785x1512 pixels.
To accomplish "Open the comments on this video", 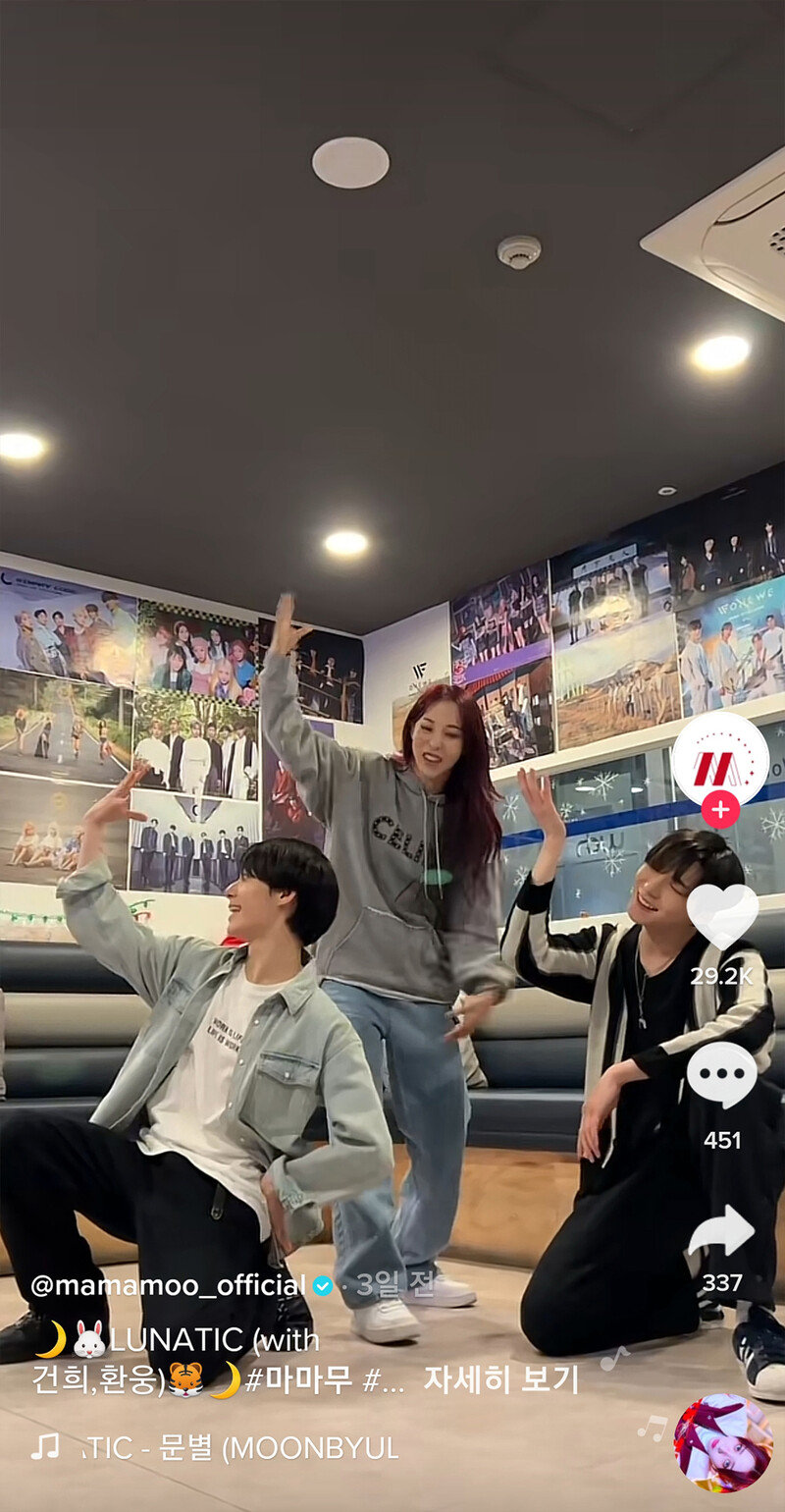I will point(722,1075).
